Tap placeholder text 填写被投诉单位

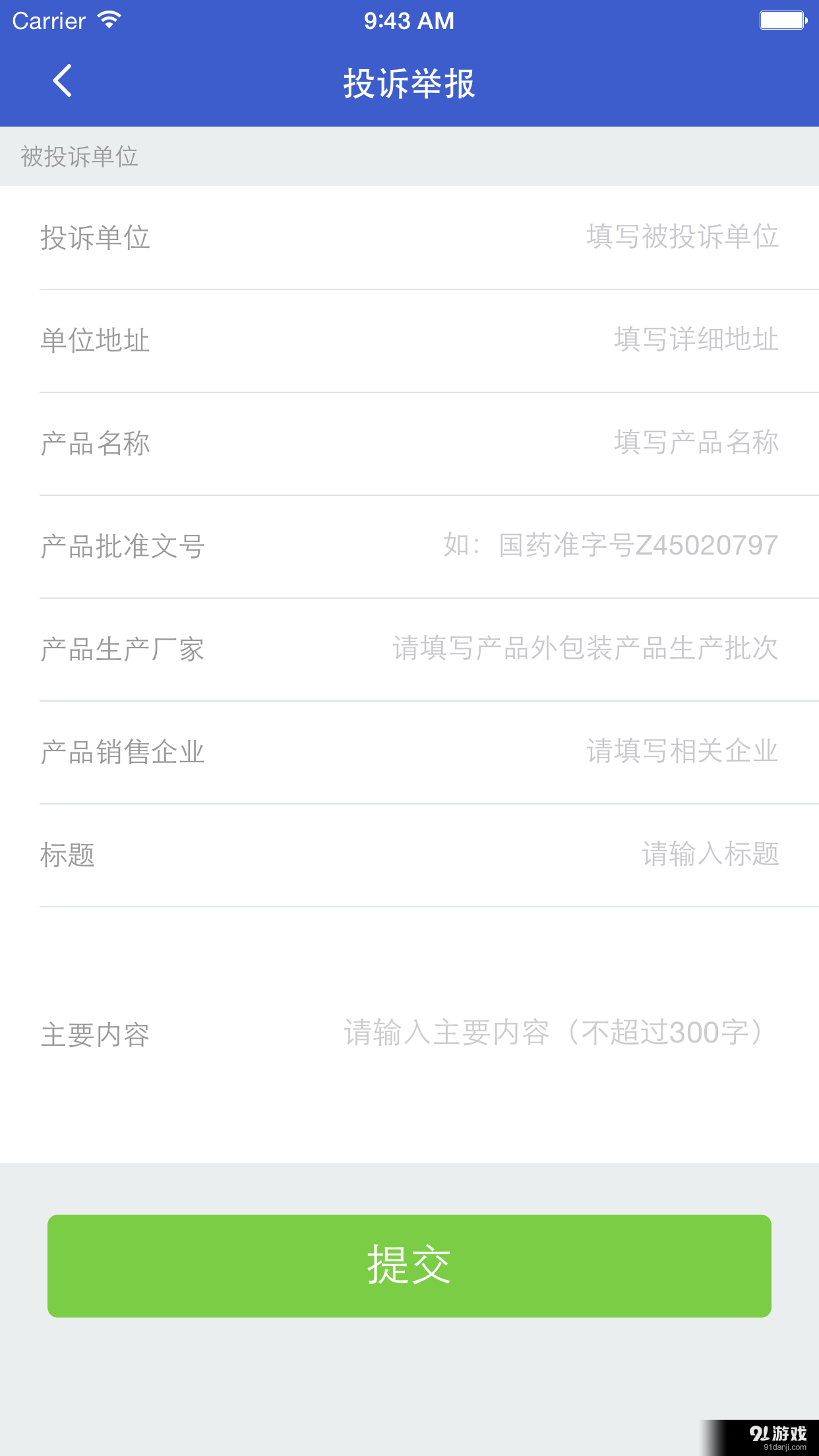point(681,239)
